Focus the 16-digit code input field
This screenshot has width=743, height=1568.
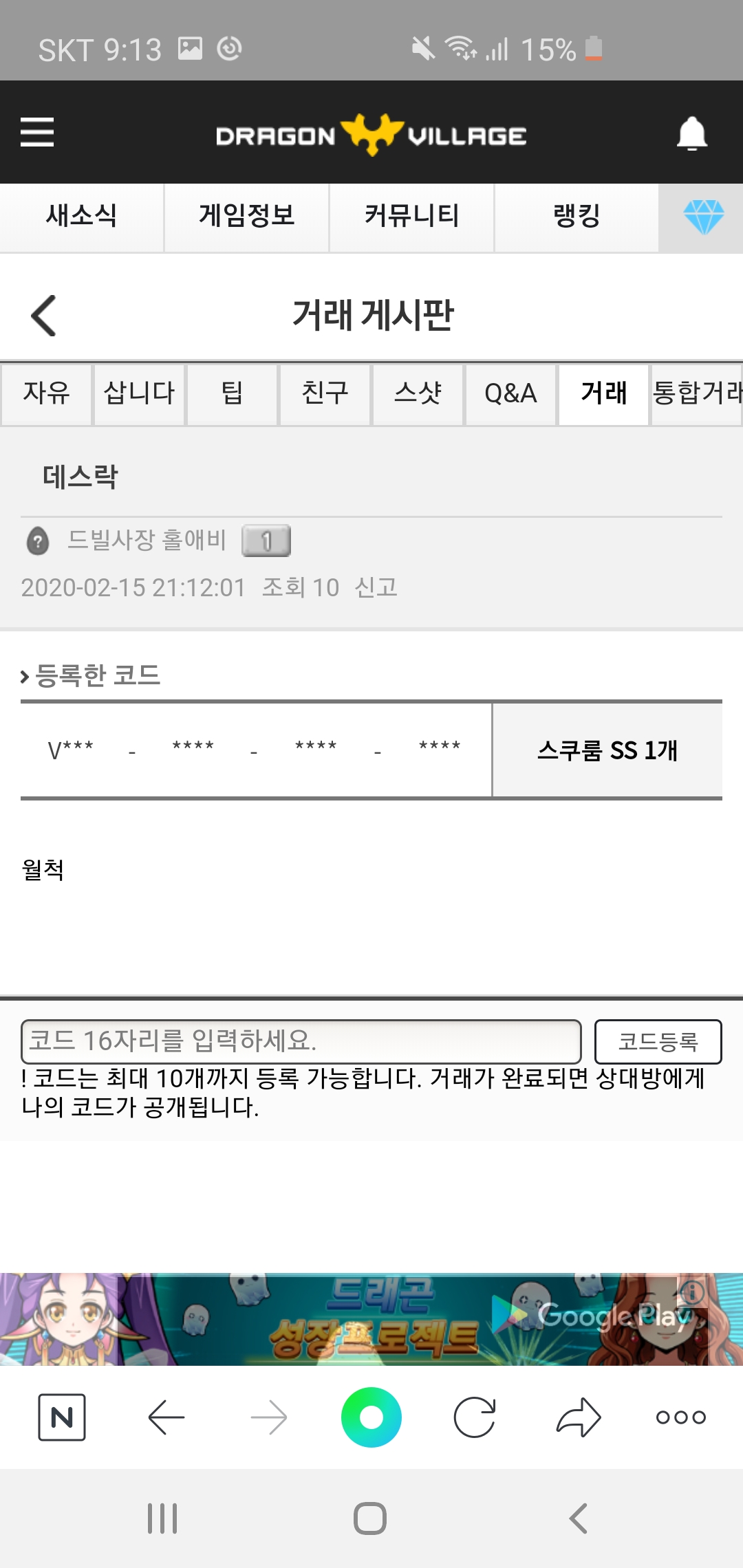[x=301, y=1041]
